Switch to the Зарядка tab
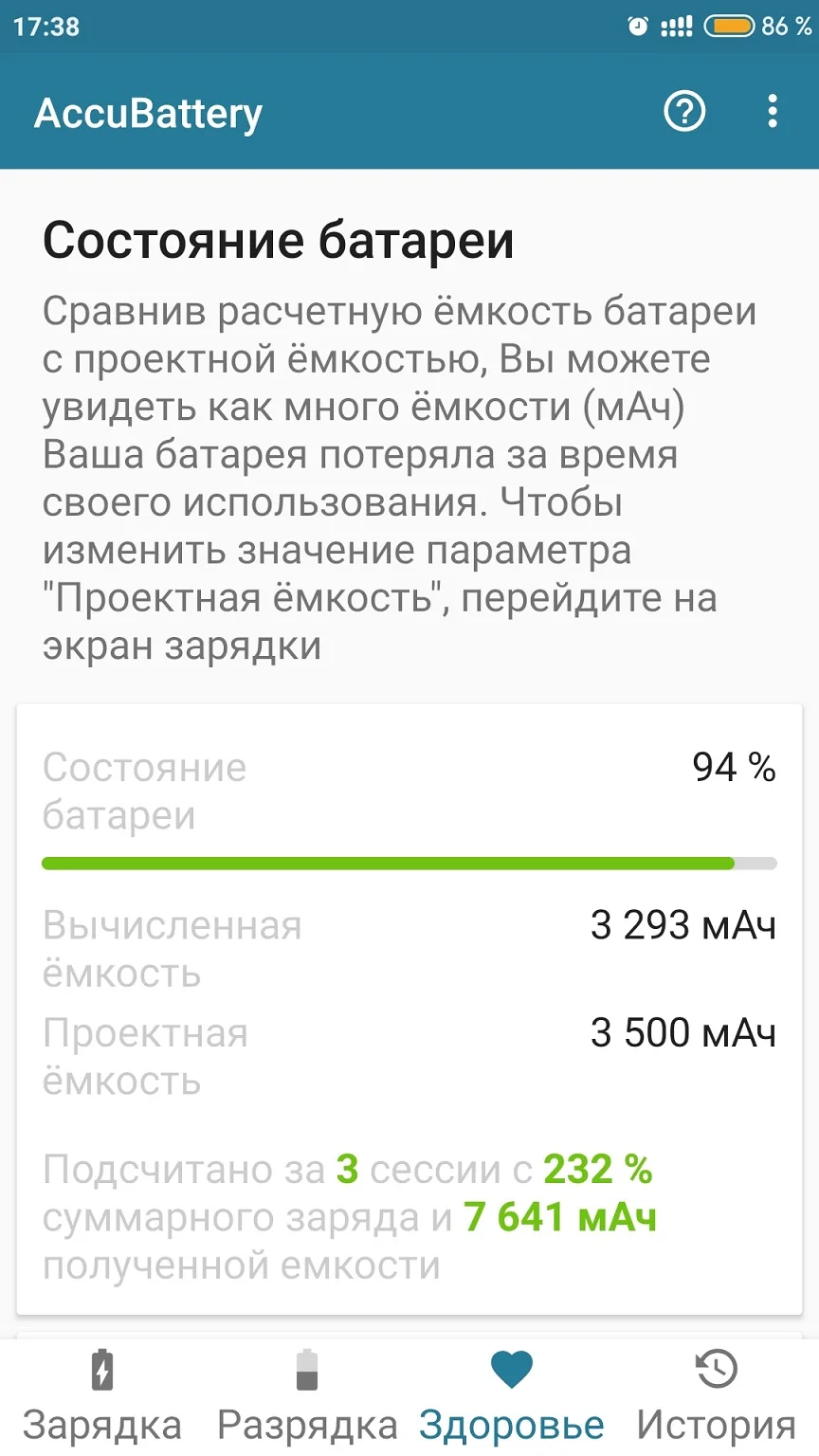This screenshot has width=819, height=1456. (x=102, y=1396)
